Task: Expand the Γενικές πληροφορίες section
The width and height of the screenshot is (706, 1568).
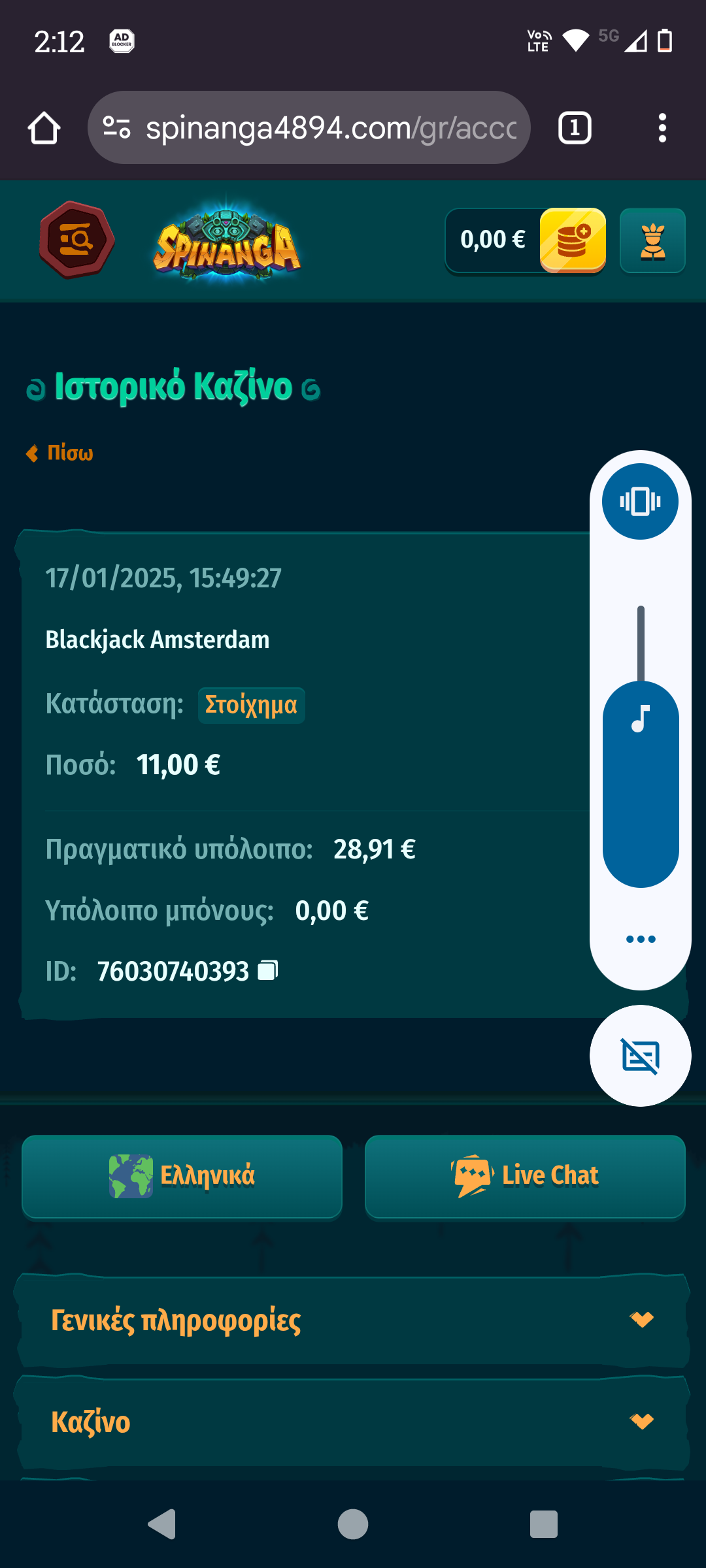Action: (353, 1320)
